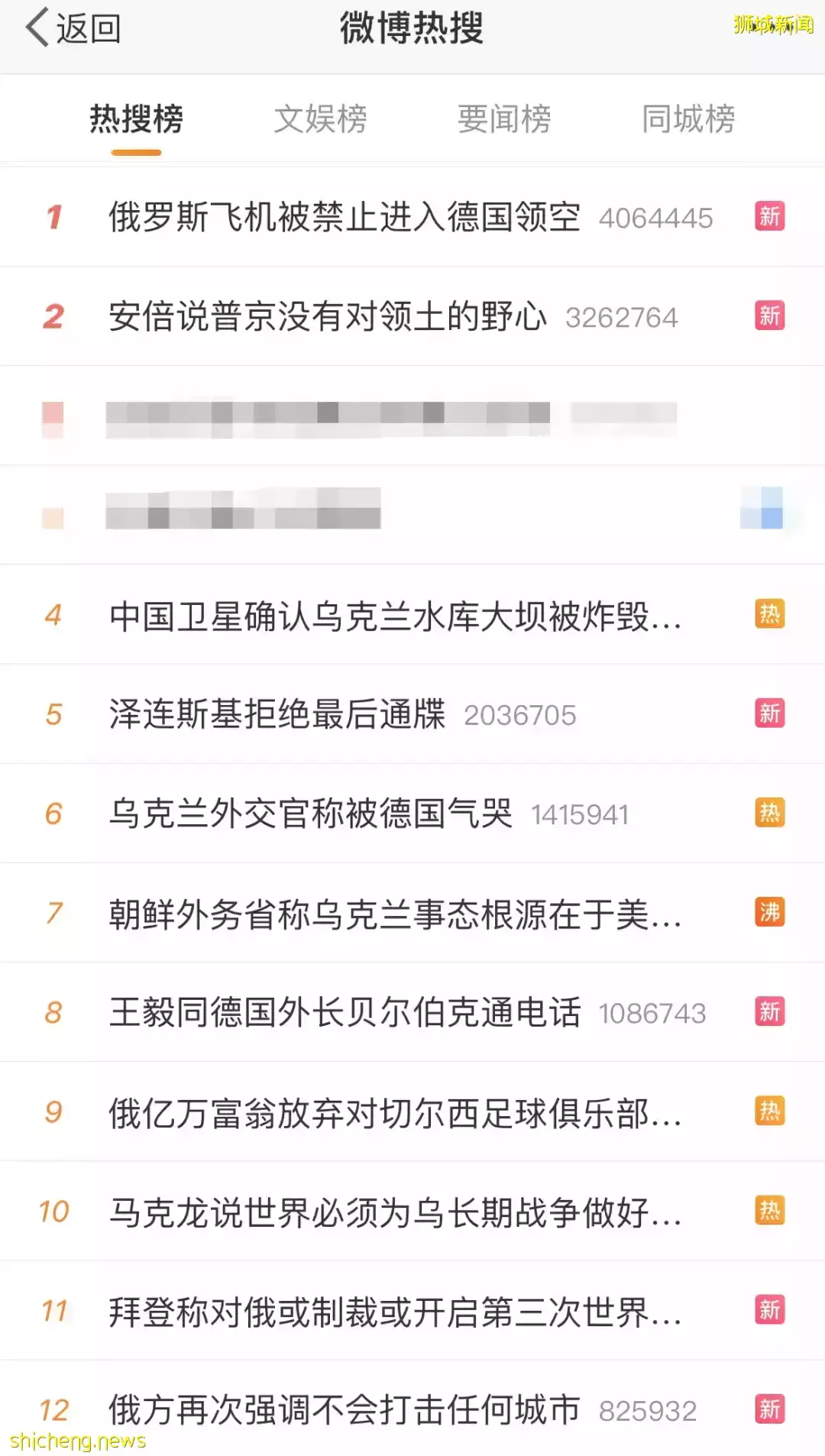Screen dimensions: 825x1456
Task: Click the 新 badge on rank 11 entry
Action: (769, 1309)
